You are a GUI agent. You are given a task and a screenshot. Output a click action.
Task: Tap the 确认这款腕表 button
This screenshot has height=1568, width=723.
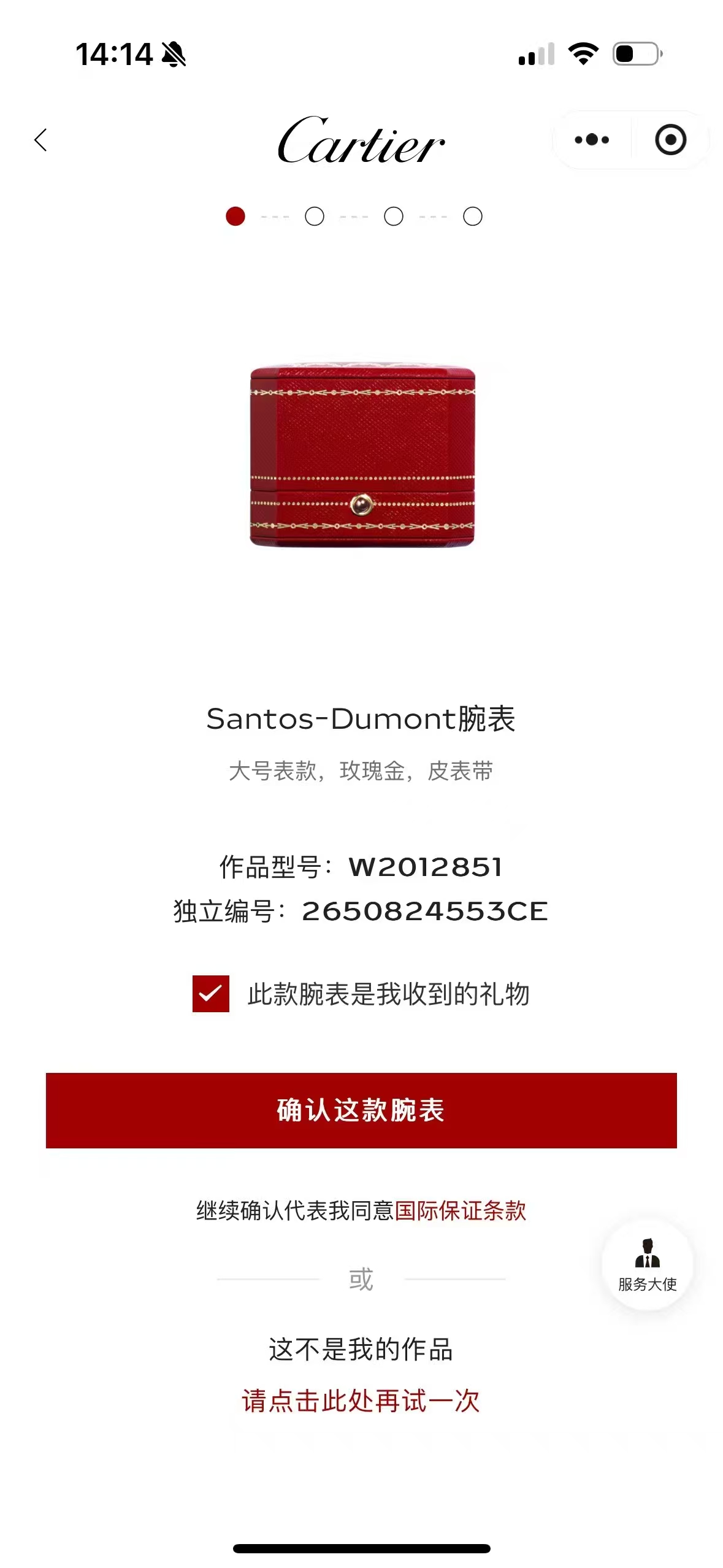tap(361, 1110)
